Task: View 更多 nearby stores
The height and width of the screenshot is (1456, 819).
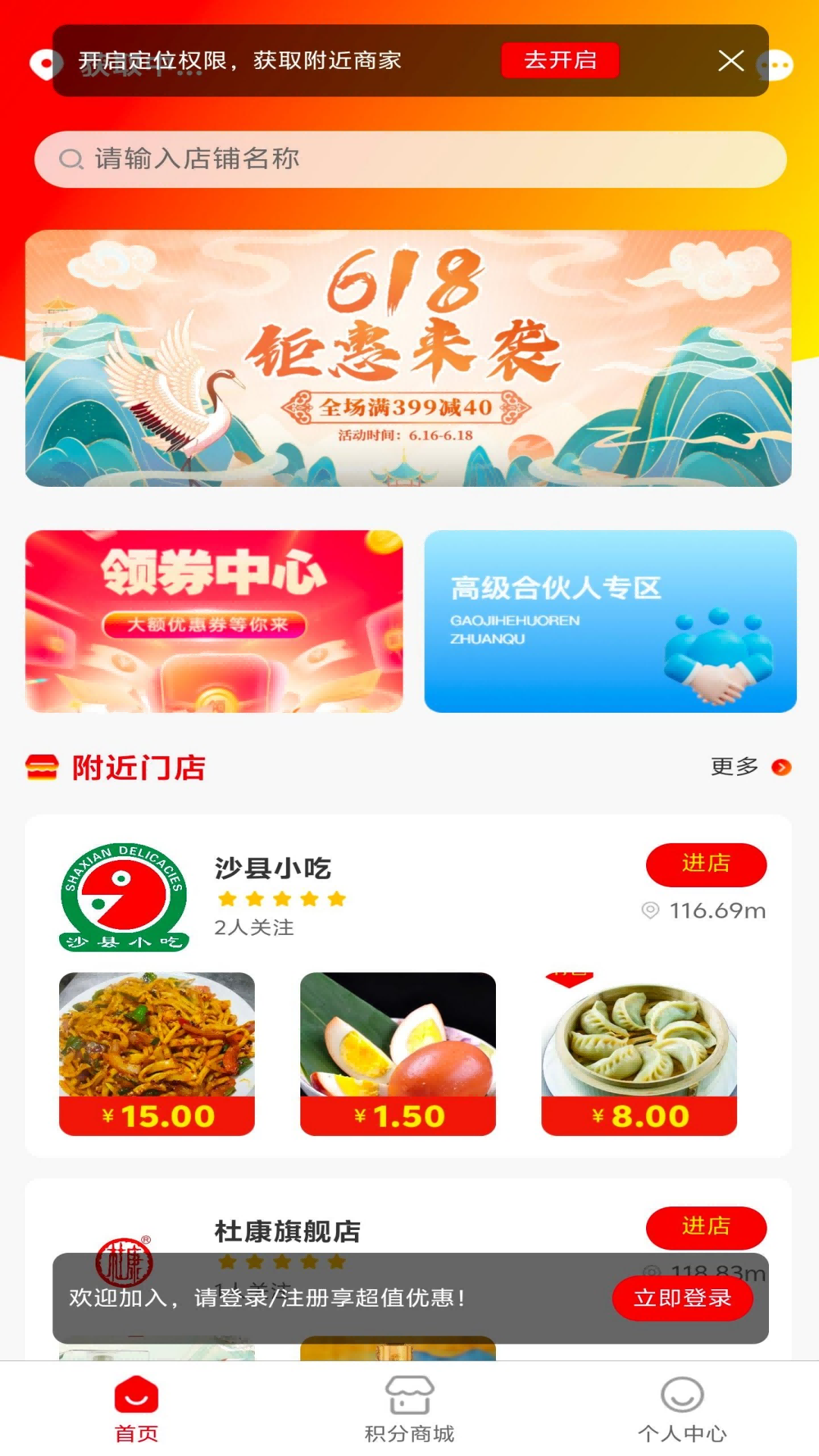Action: coord(749,767)
